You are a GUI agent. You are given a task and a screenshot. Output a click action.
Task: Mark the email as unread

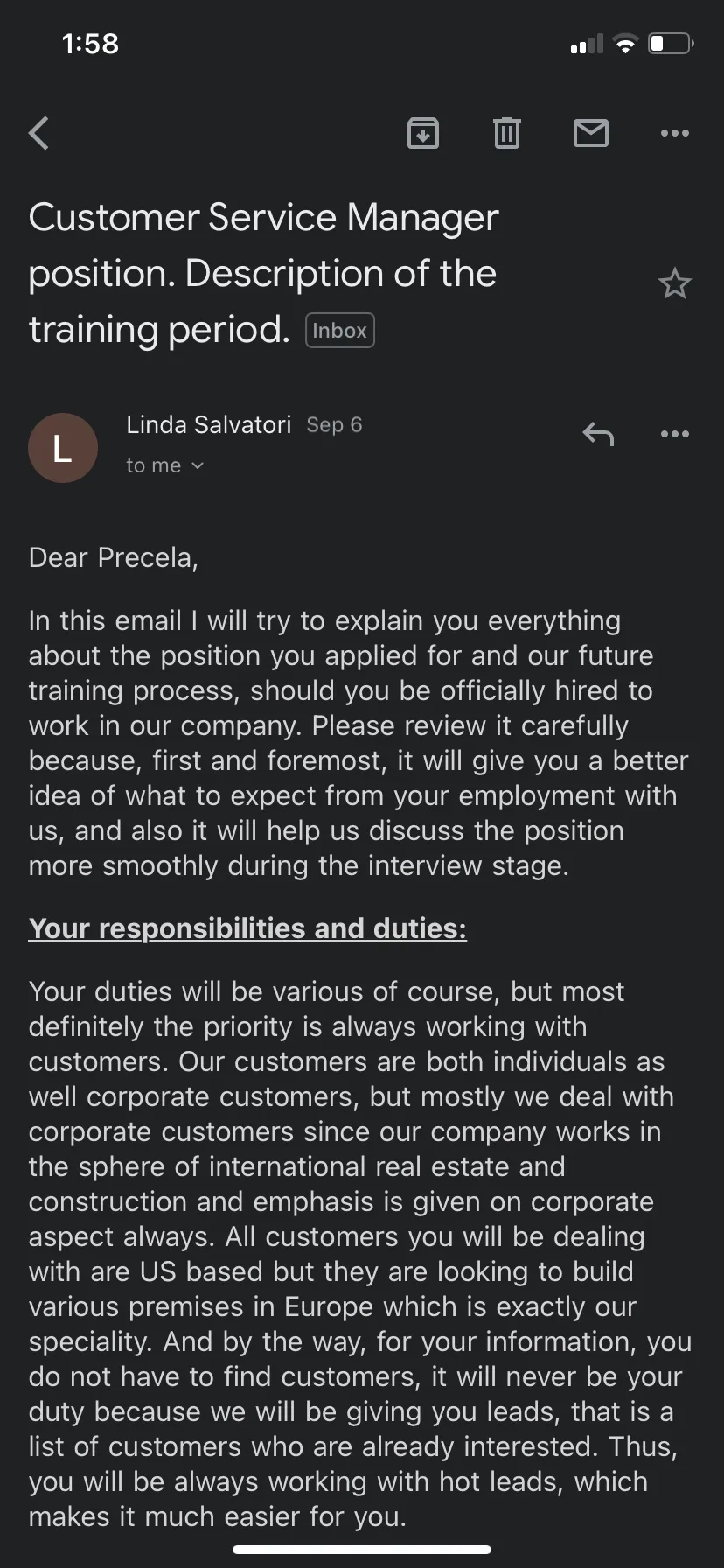591,133
